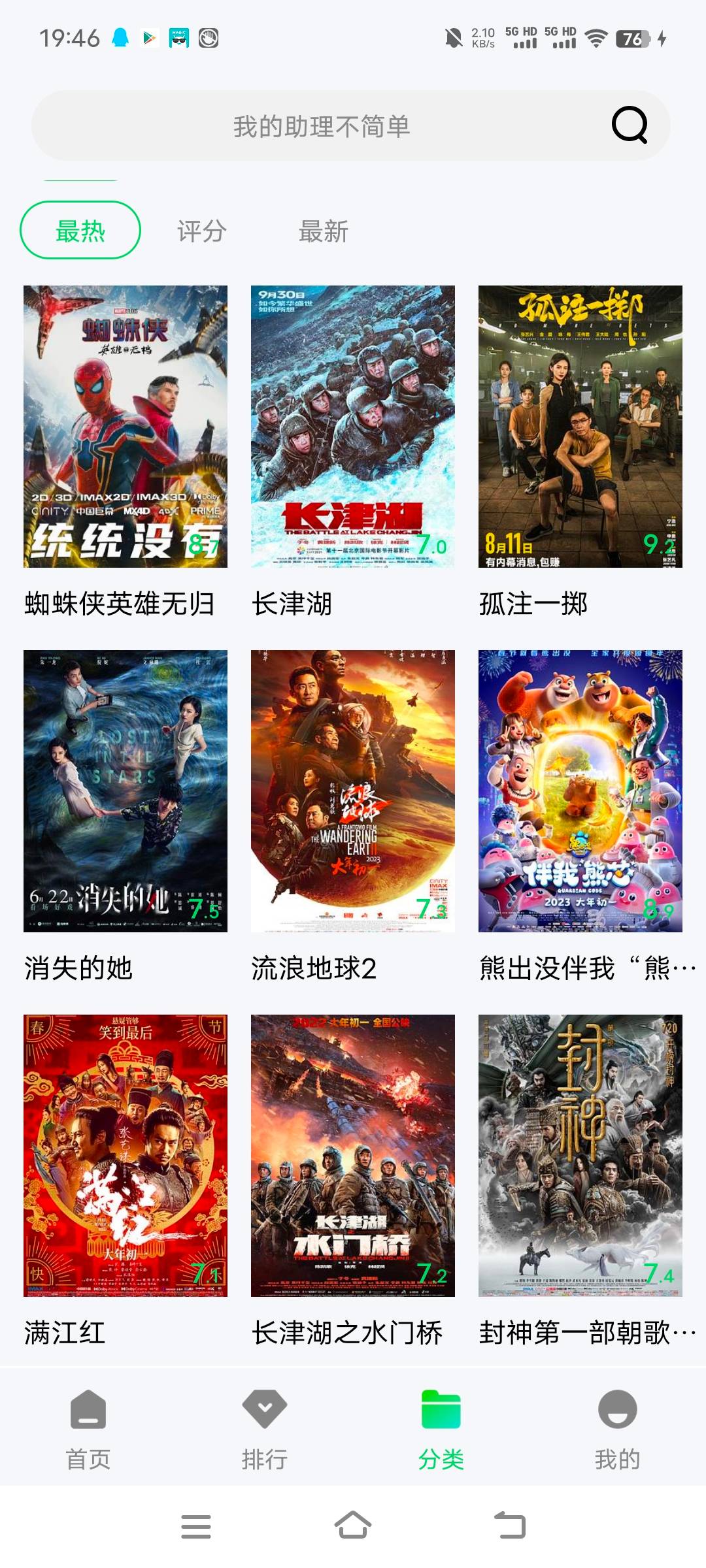The width and height of the screenshot is (706, 1568).
Task: Tap the 分类 tab
Action: 441,1429
